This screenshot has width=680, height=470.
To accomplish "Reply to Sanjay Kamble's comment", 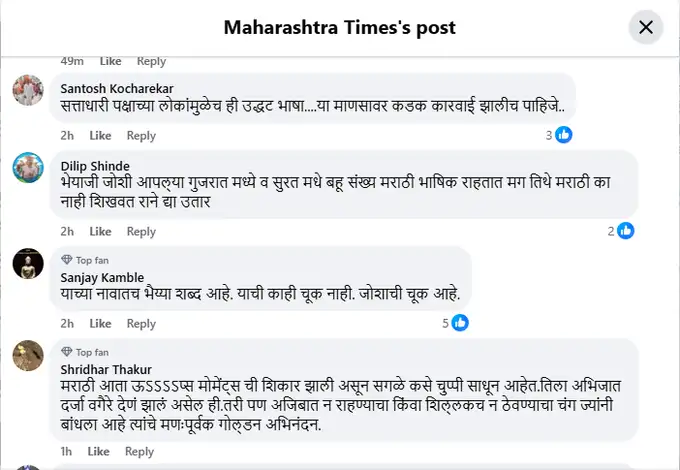I will point(141,324).
